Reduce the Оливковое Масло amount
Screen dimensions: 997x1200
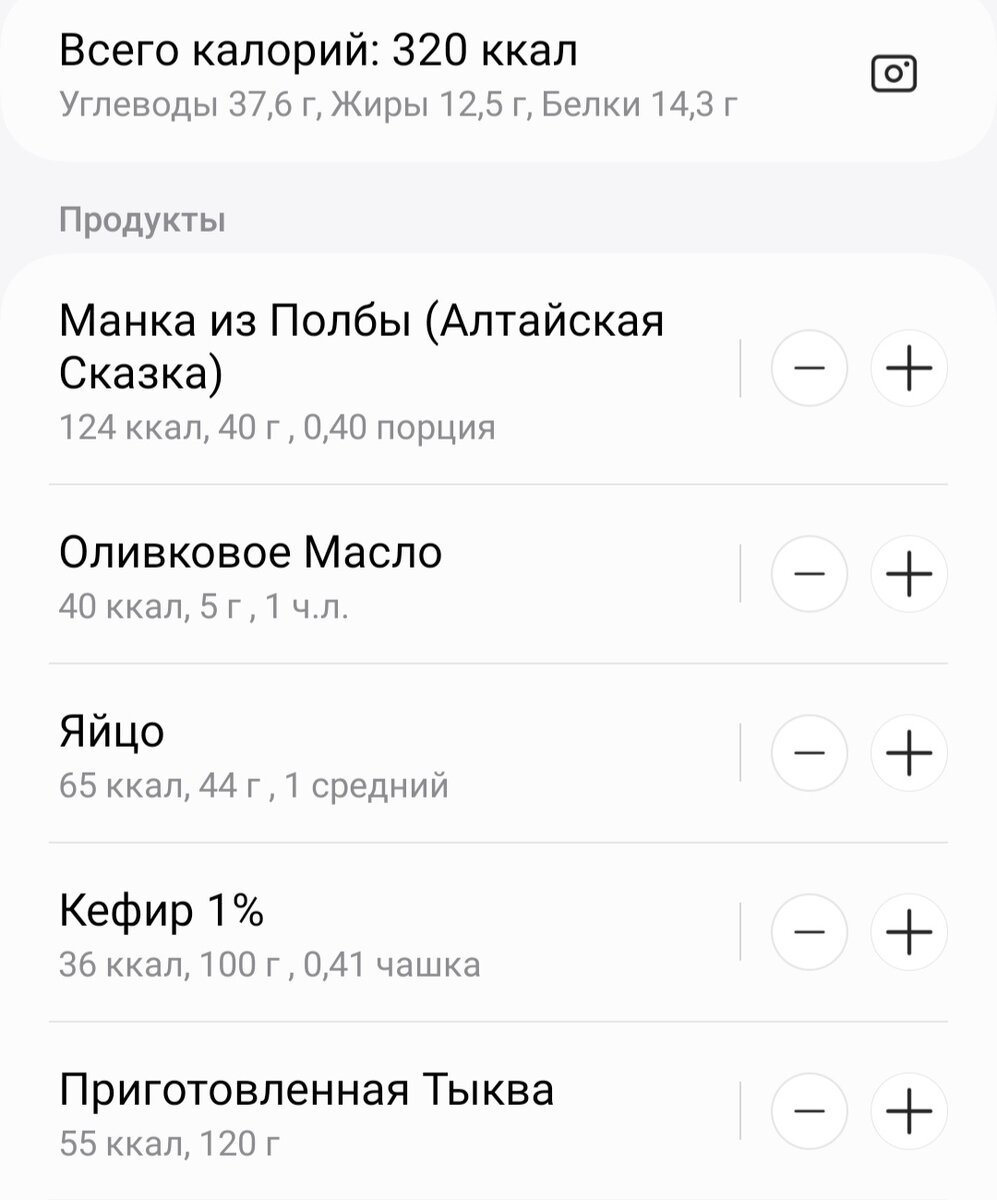809,574
